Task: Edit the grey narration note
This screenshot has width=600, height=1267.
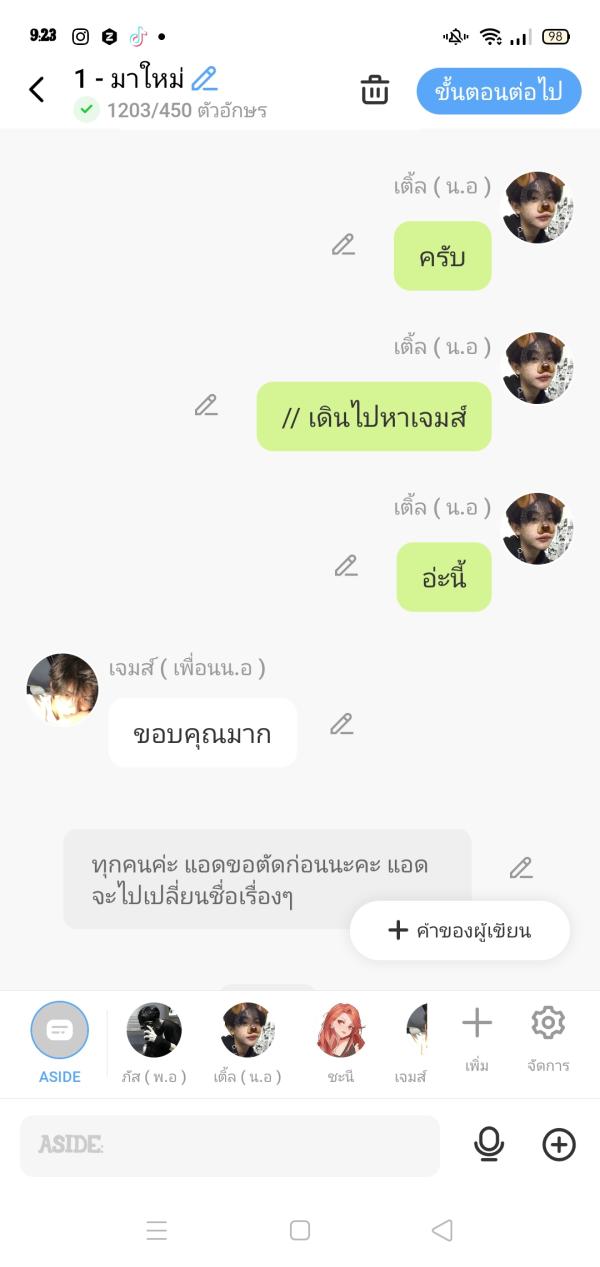Action: [521, 868]
